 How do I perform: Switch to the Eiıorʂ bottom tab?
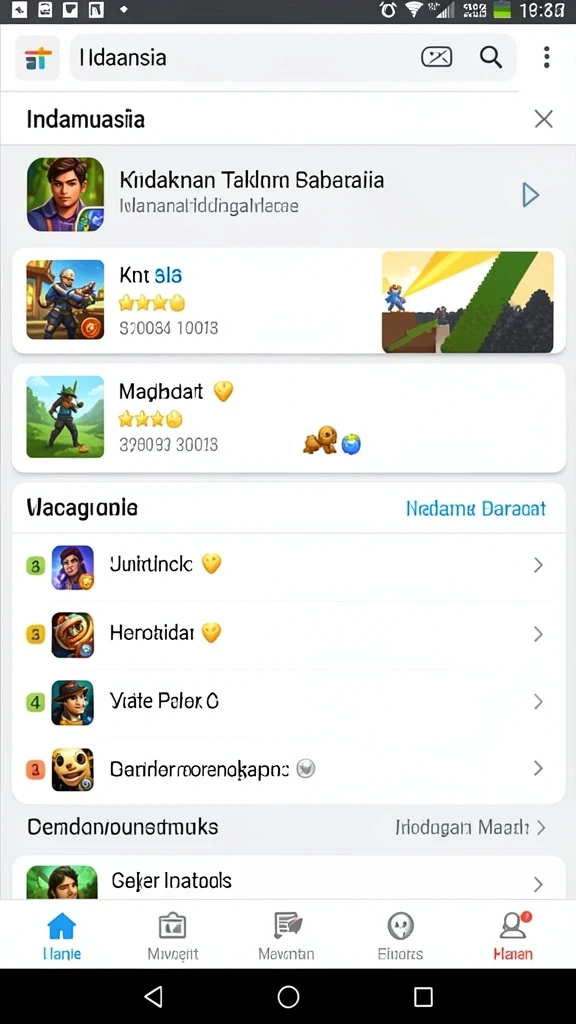(400, 936)
